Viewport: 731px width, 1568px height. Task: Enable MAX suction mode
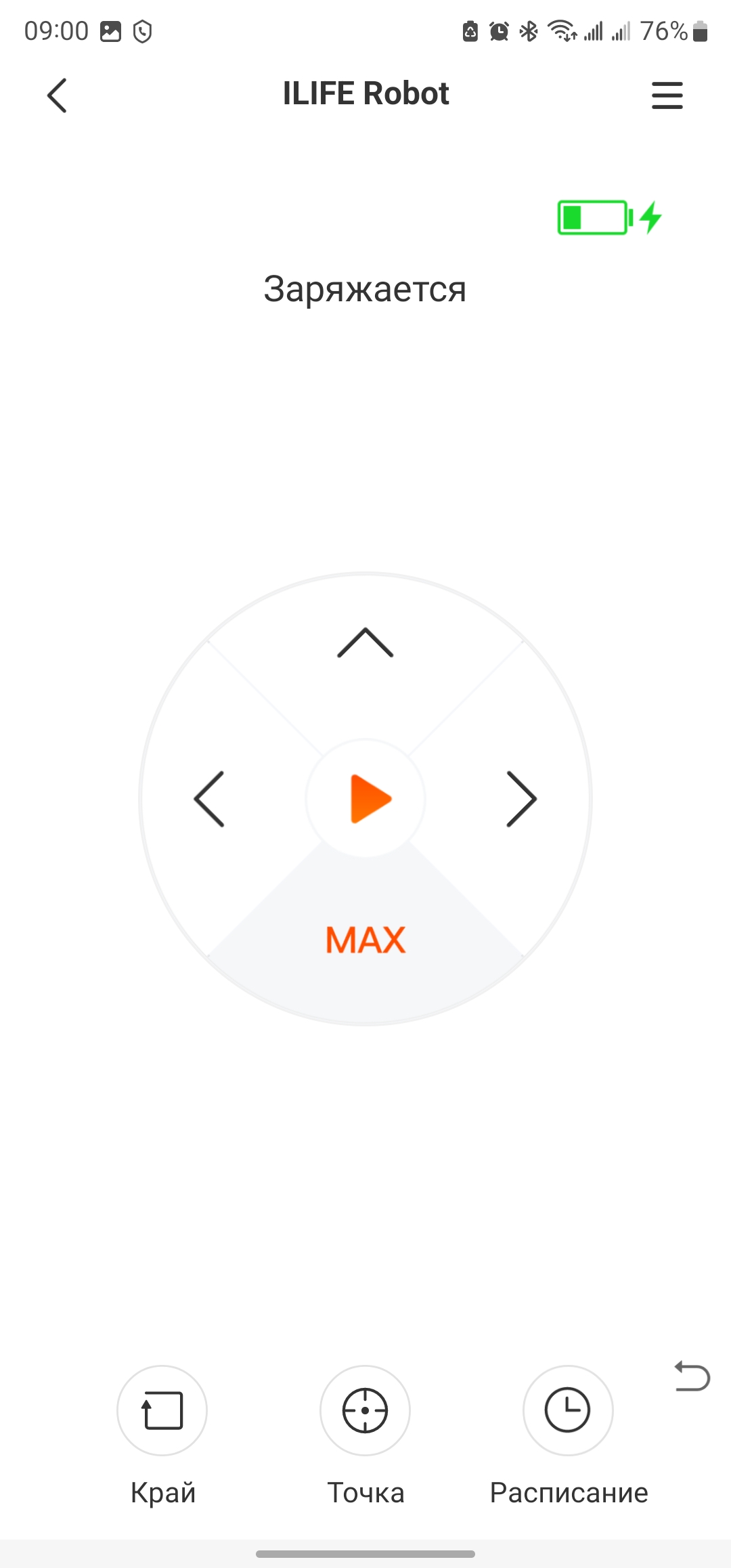tap(365, 940)
